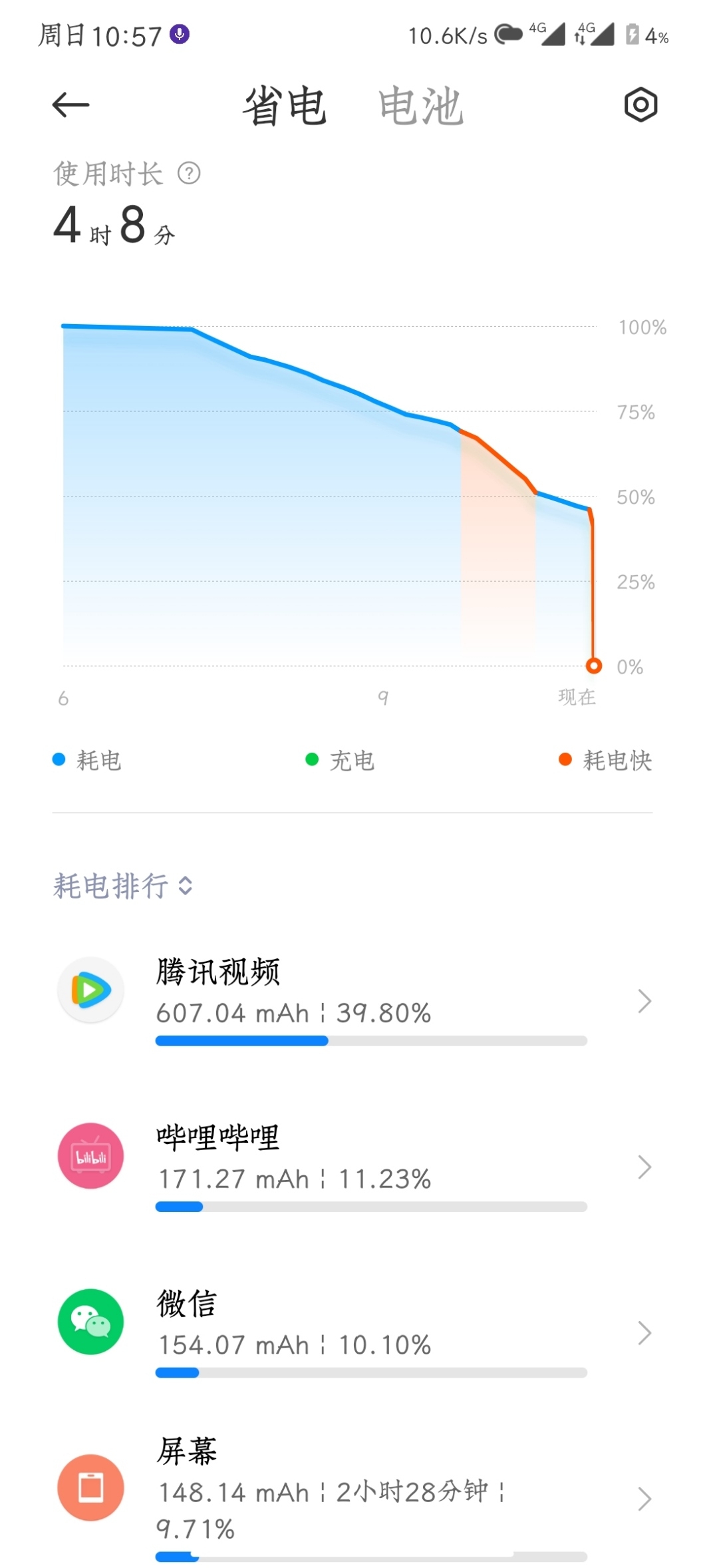Open power details for 腾讯视频
This screenshot has width=705, height=1568.
(x=352, y=1001)
